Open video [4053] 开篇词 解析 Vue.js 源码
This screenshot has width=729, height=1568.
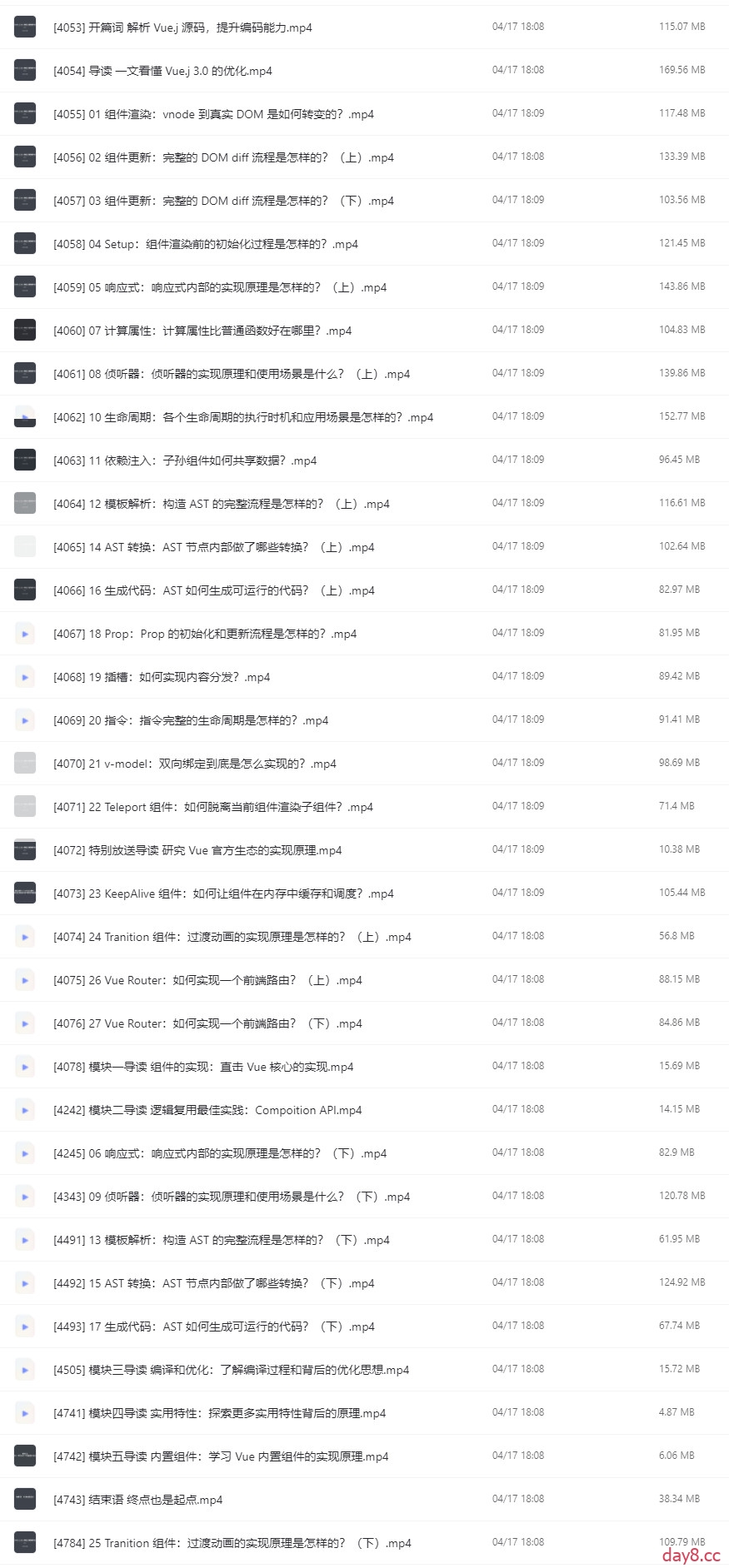(x=182, y=27)
